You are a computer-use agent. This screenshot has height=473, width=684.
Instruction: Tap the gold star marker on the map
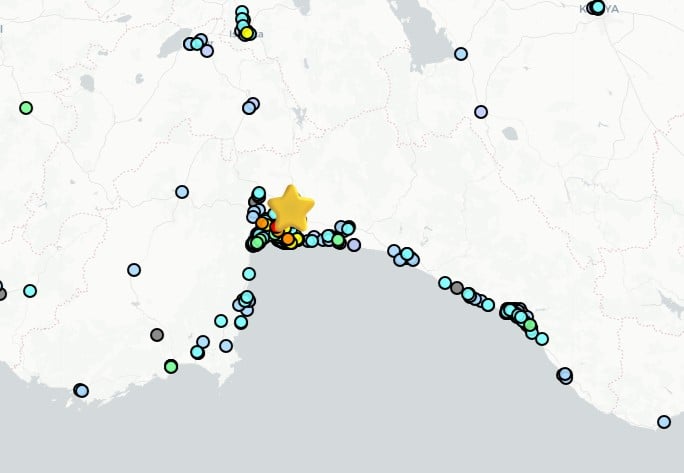click(291, 207)
